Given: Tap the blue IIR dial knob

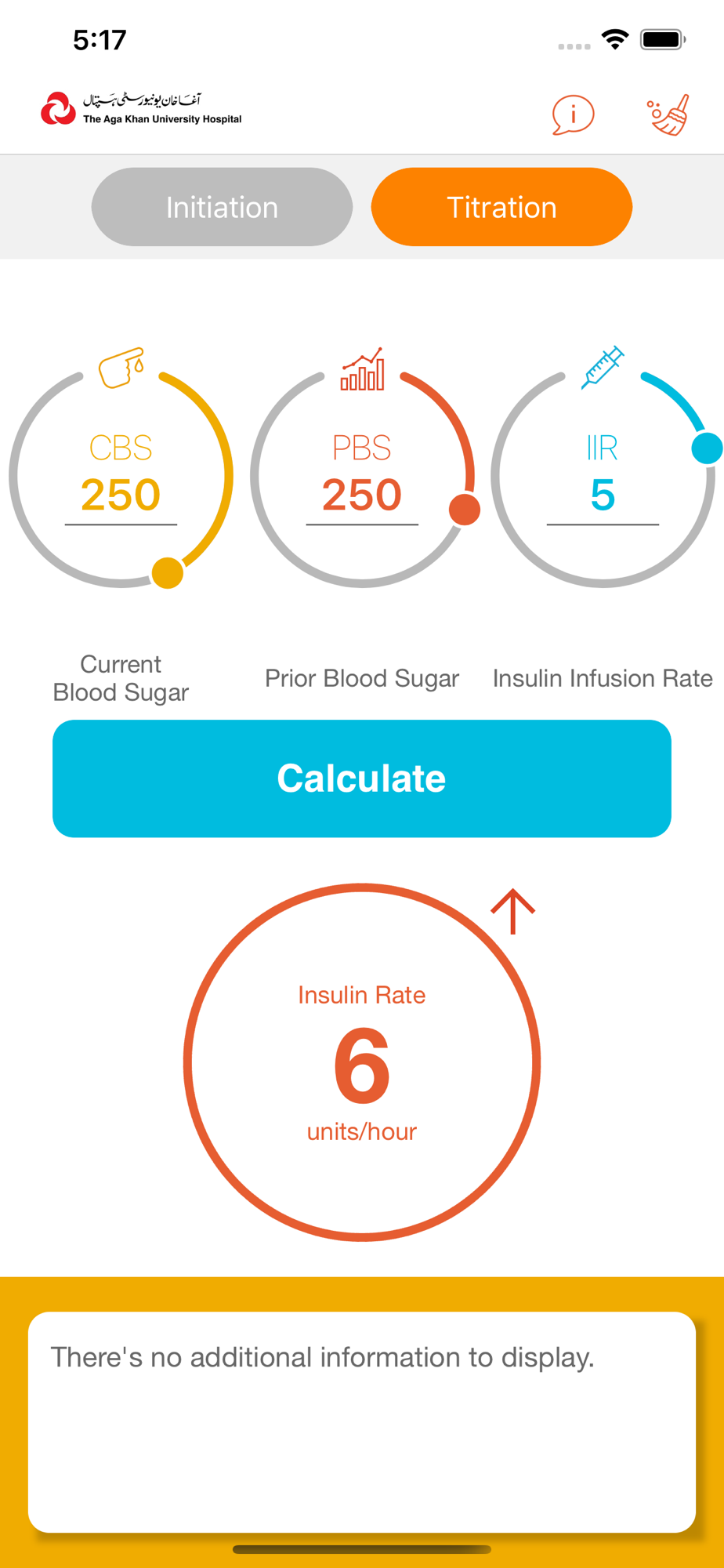Looking at the screenshot, I should click(707, 448).
